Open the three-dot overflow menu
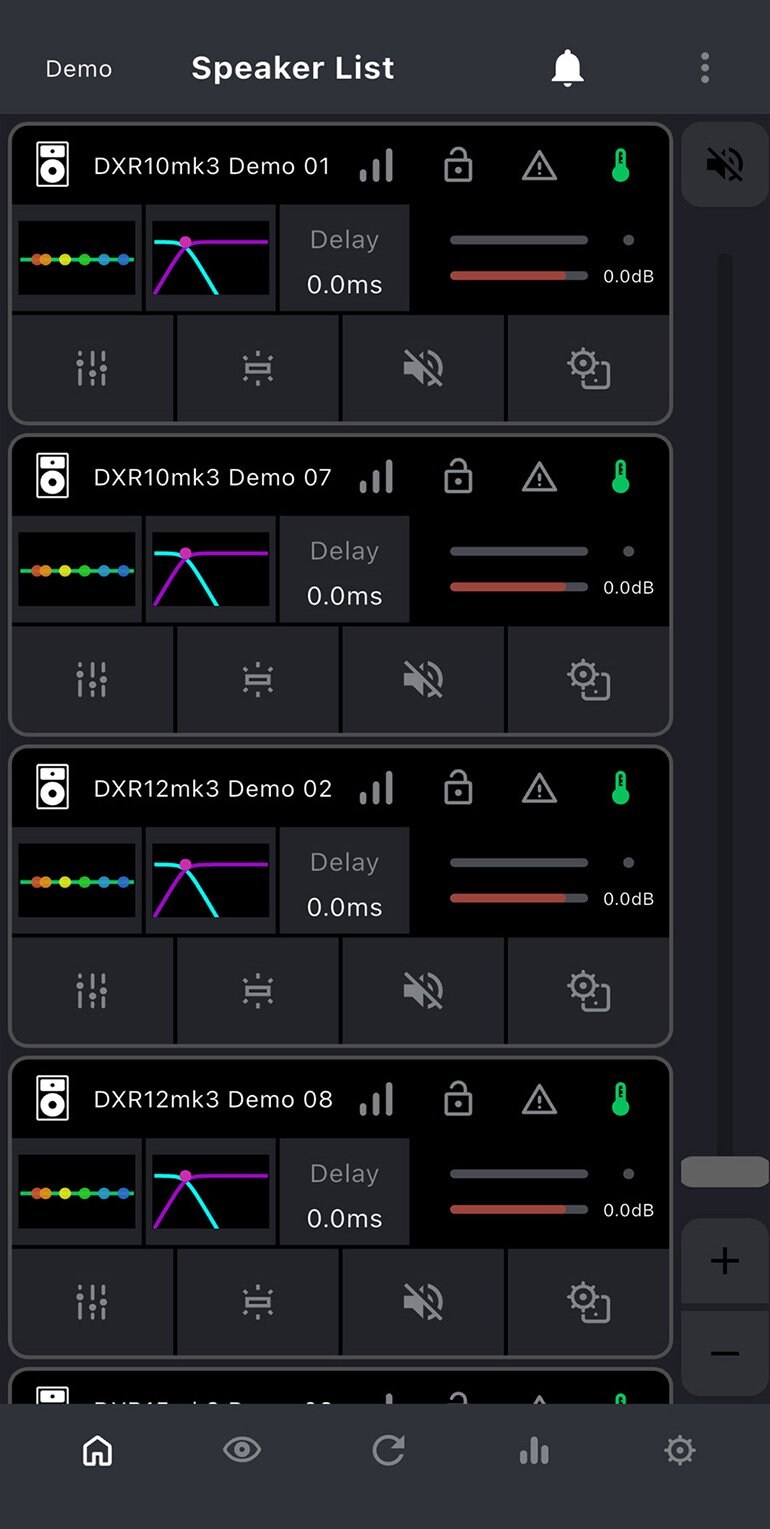 (x=705, y=68)
